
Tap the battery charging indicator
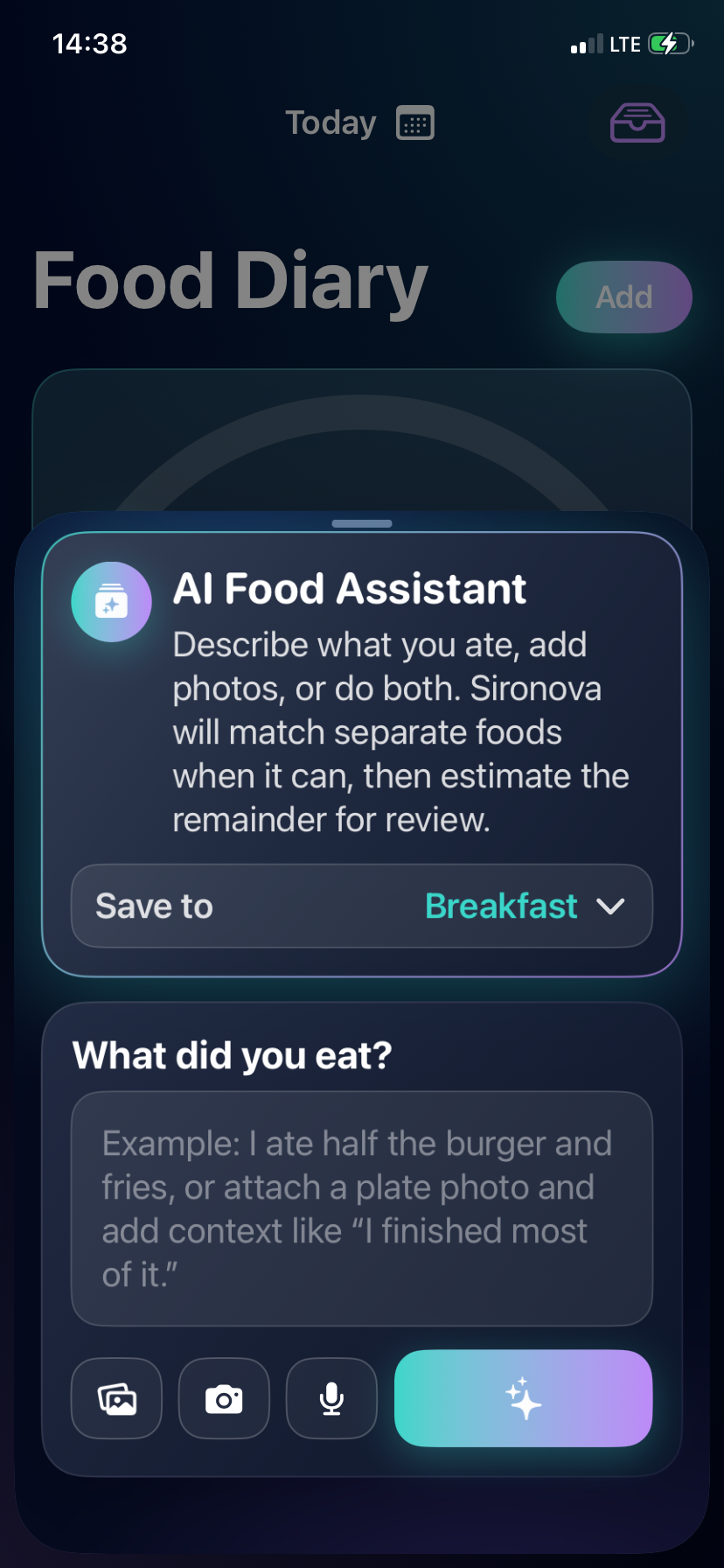[668, 43]
